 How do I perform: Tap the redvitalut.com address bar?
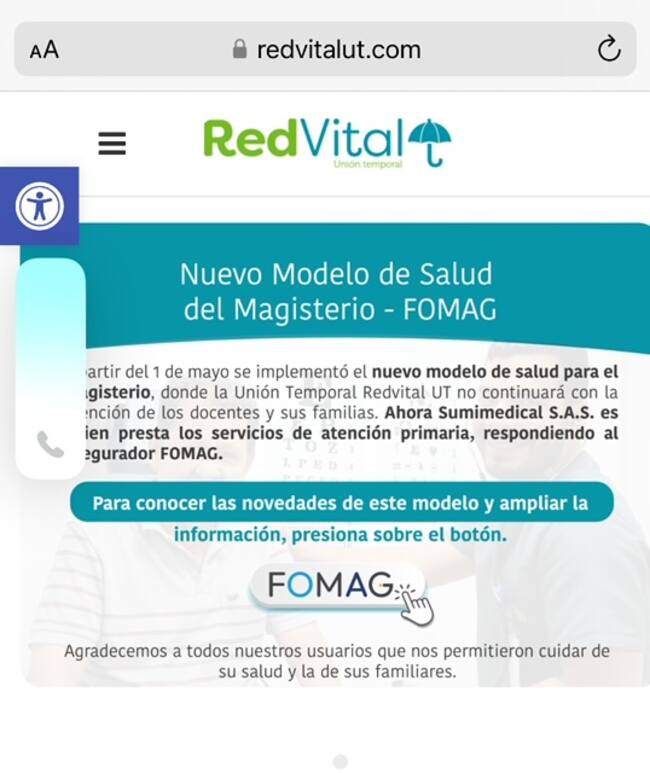(326, 49)
